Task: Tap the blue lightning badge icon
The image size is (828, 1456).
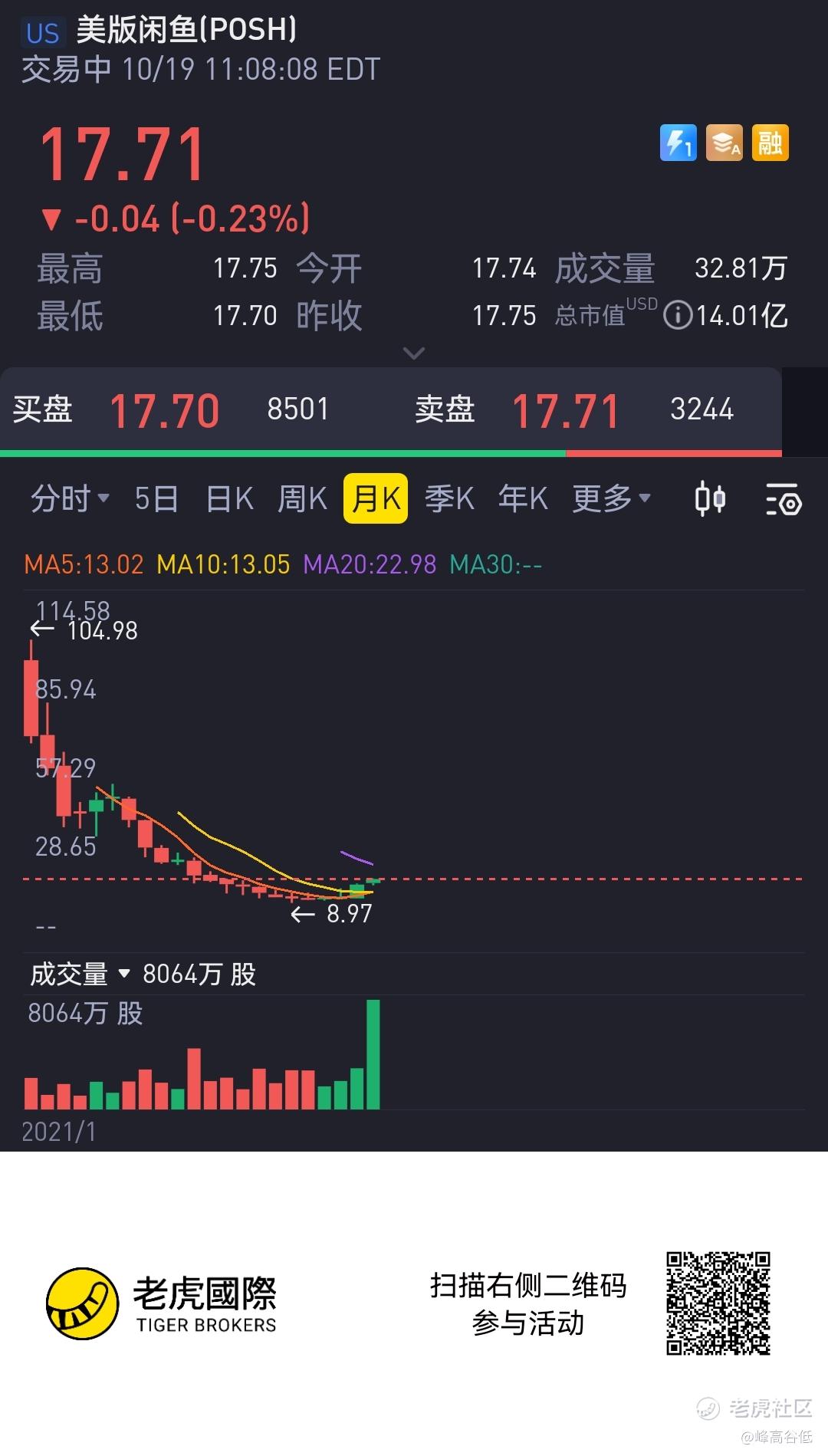Action: click(x=678, y=143)
